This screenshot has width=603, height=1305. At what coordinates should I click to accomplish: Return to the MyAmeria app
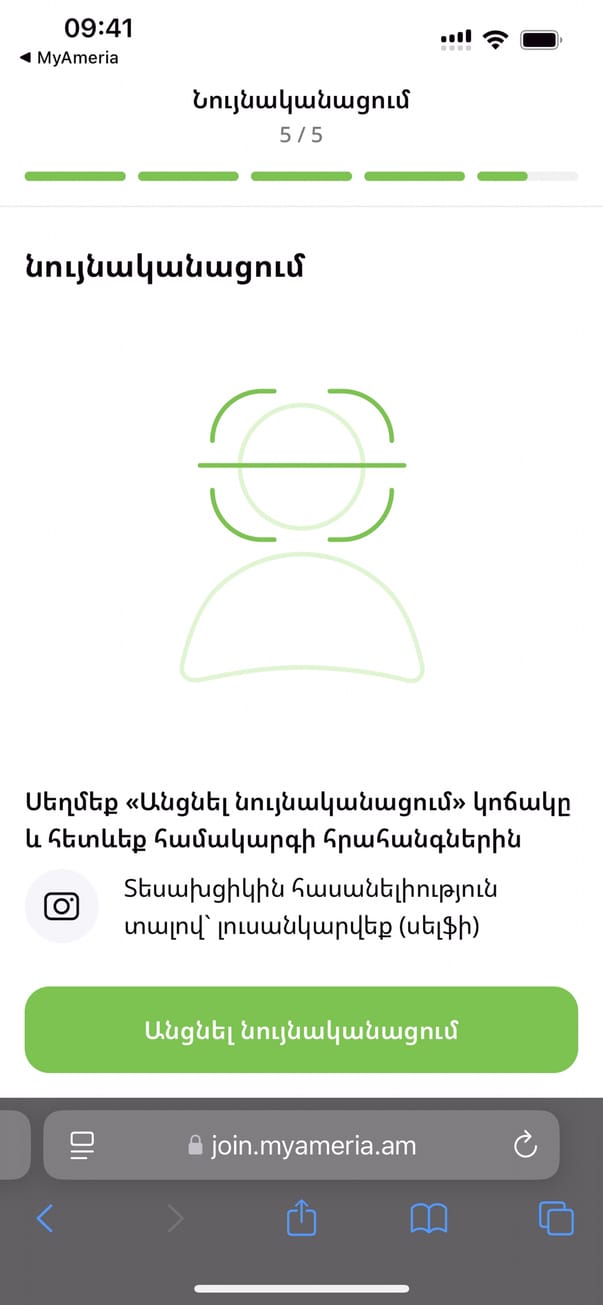pyautogui.click(x=69, y=58)
